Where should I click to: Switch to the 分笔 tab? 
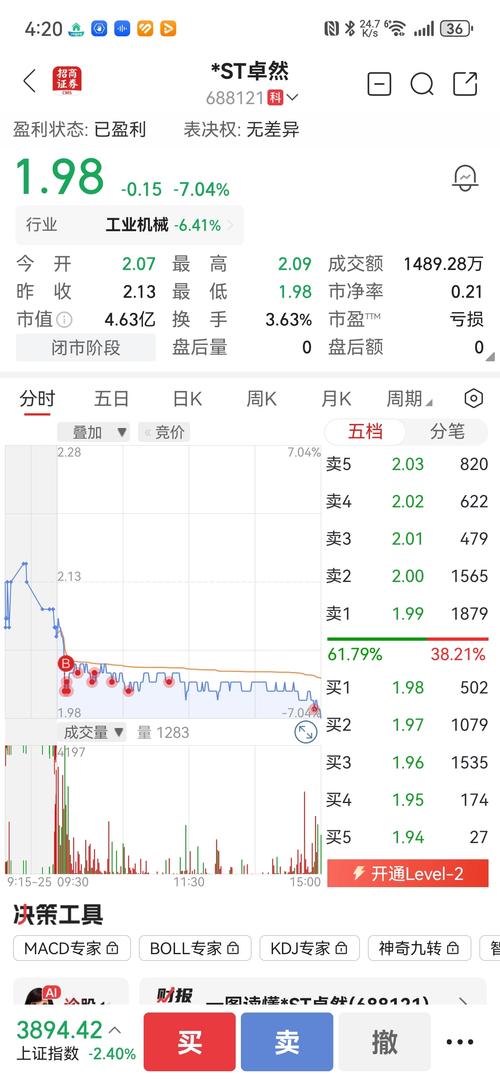pyautogui.click(x=446, y=431)
